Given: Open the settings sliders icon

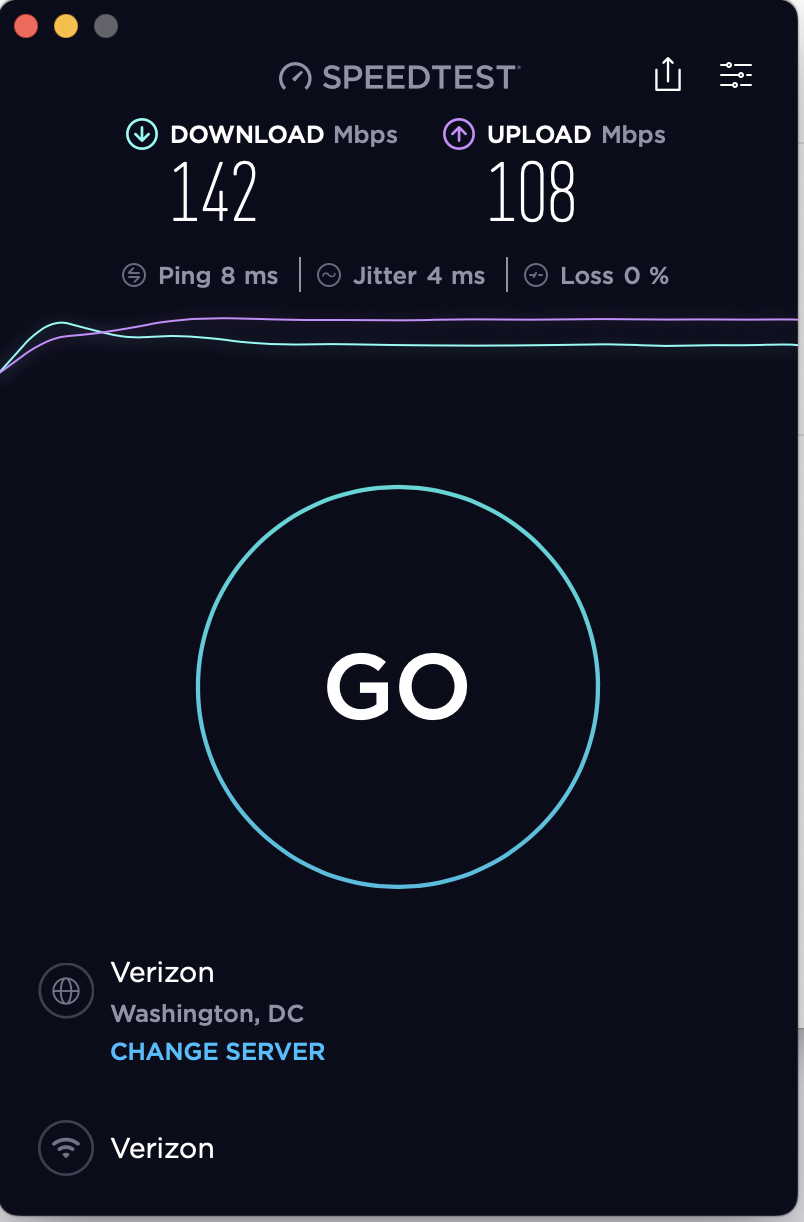Looking at the screenshot, I should (x=736, y=75).
